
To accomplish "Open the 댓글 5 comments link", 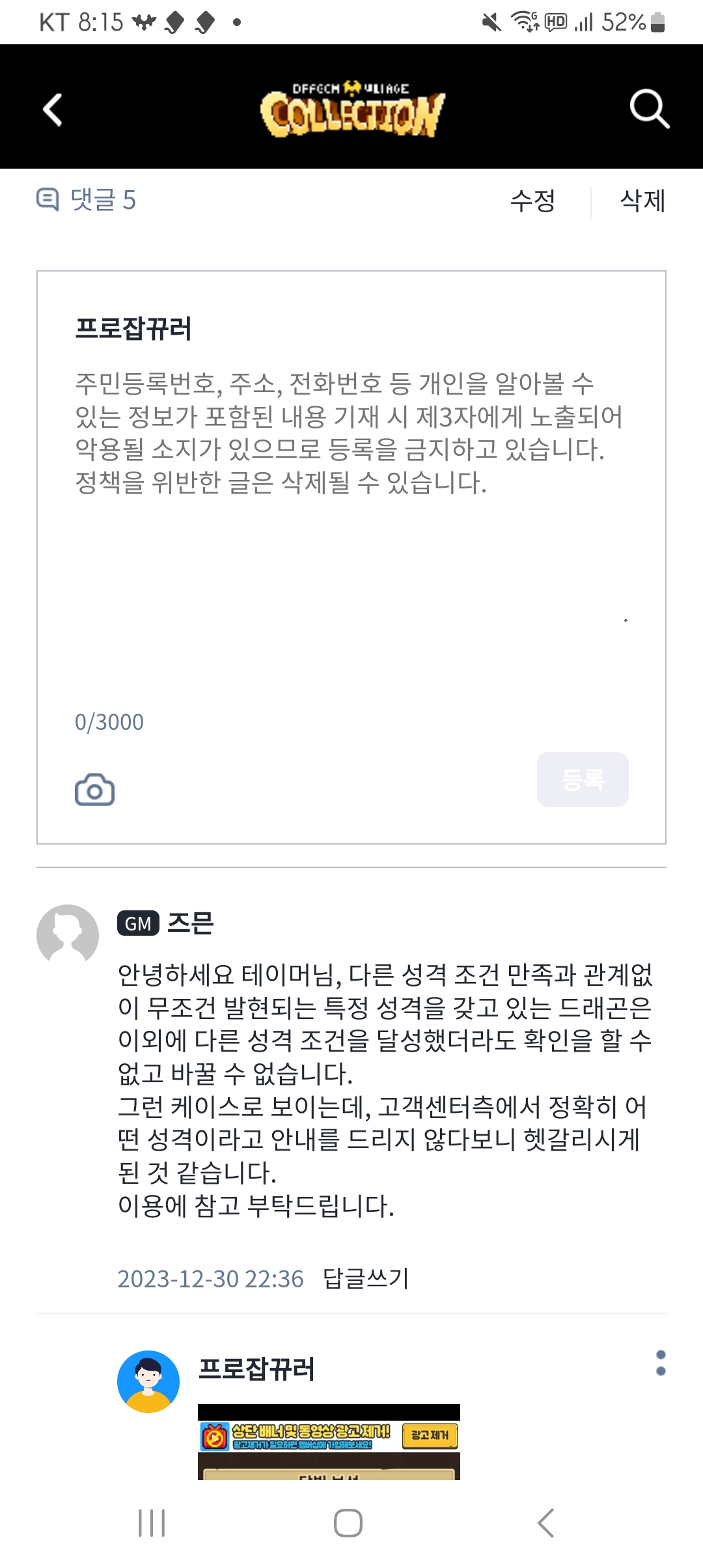I will click(87, 200).
